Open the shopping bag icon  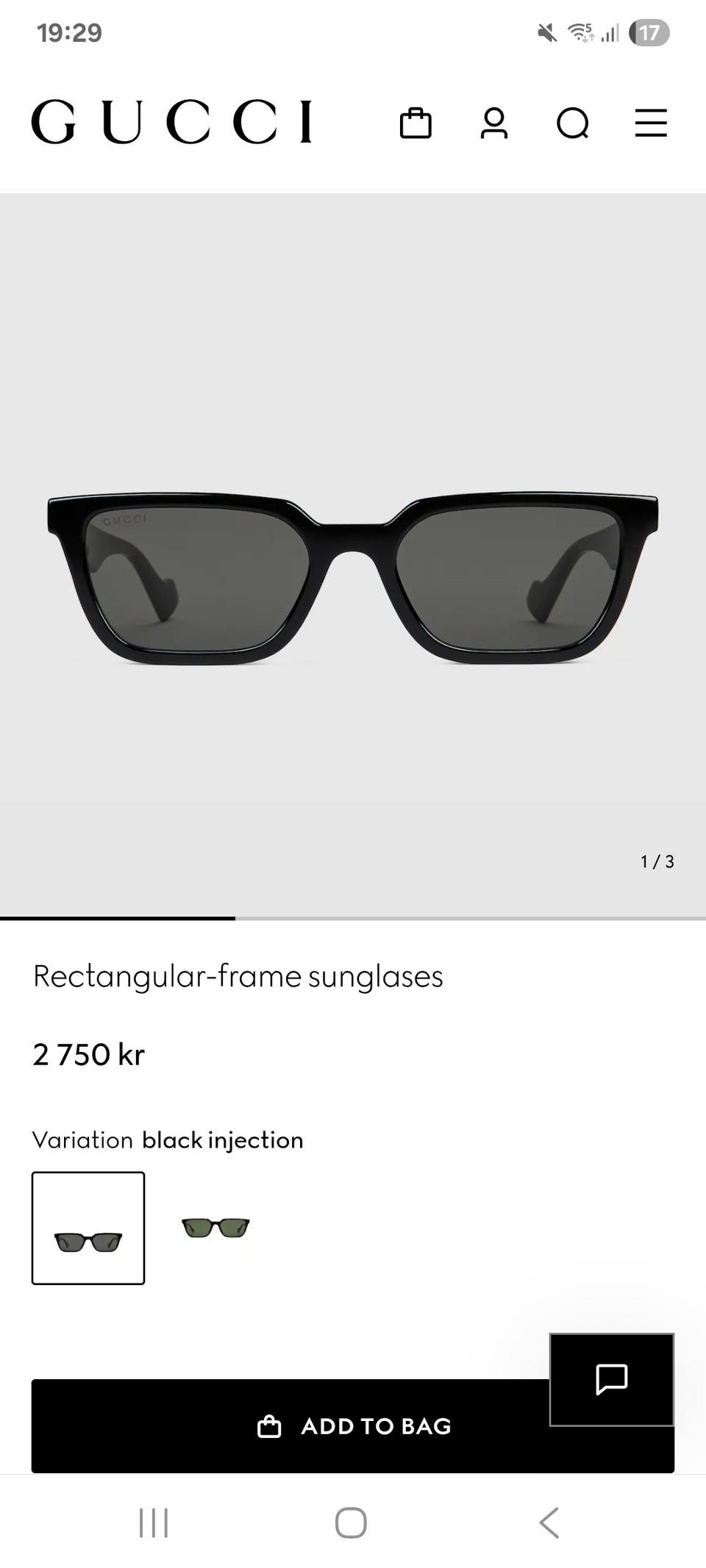click(x=416, y=123)
